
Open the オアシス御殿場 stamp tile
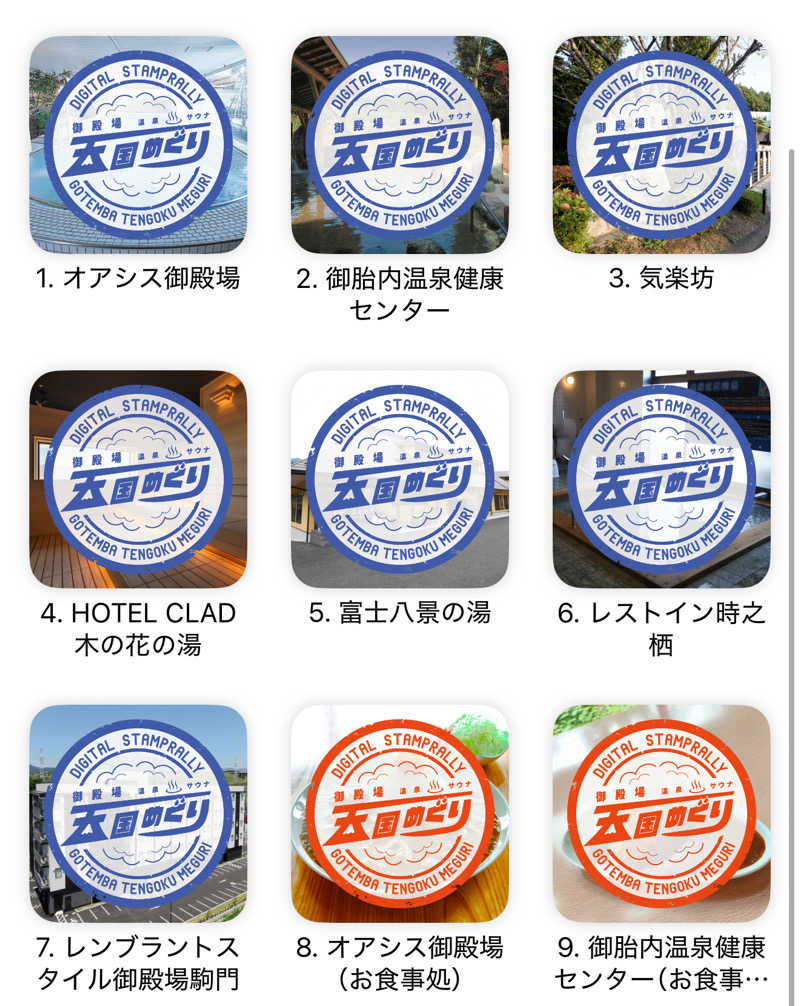click(x=138, y=145)
